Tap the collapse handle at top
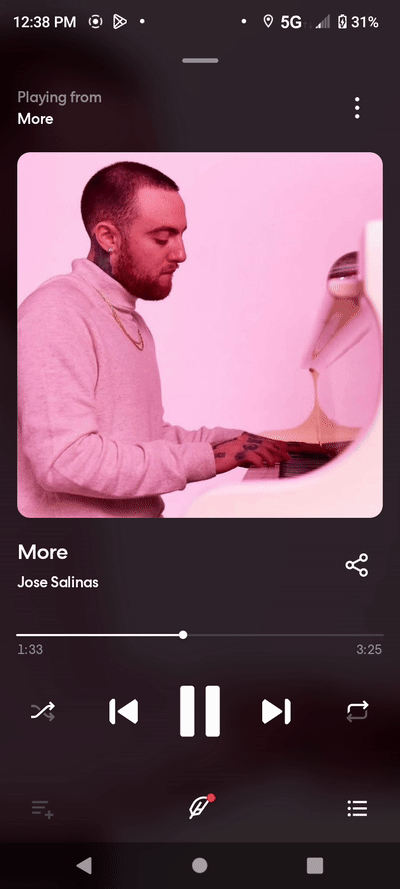Screen dimensions: 400x889 (200, 61)
